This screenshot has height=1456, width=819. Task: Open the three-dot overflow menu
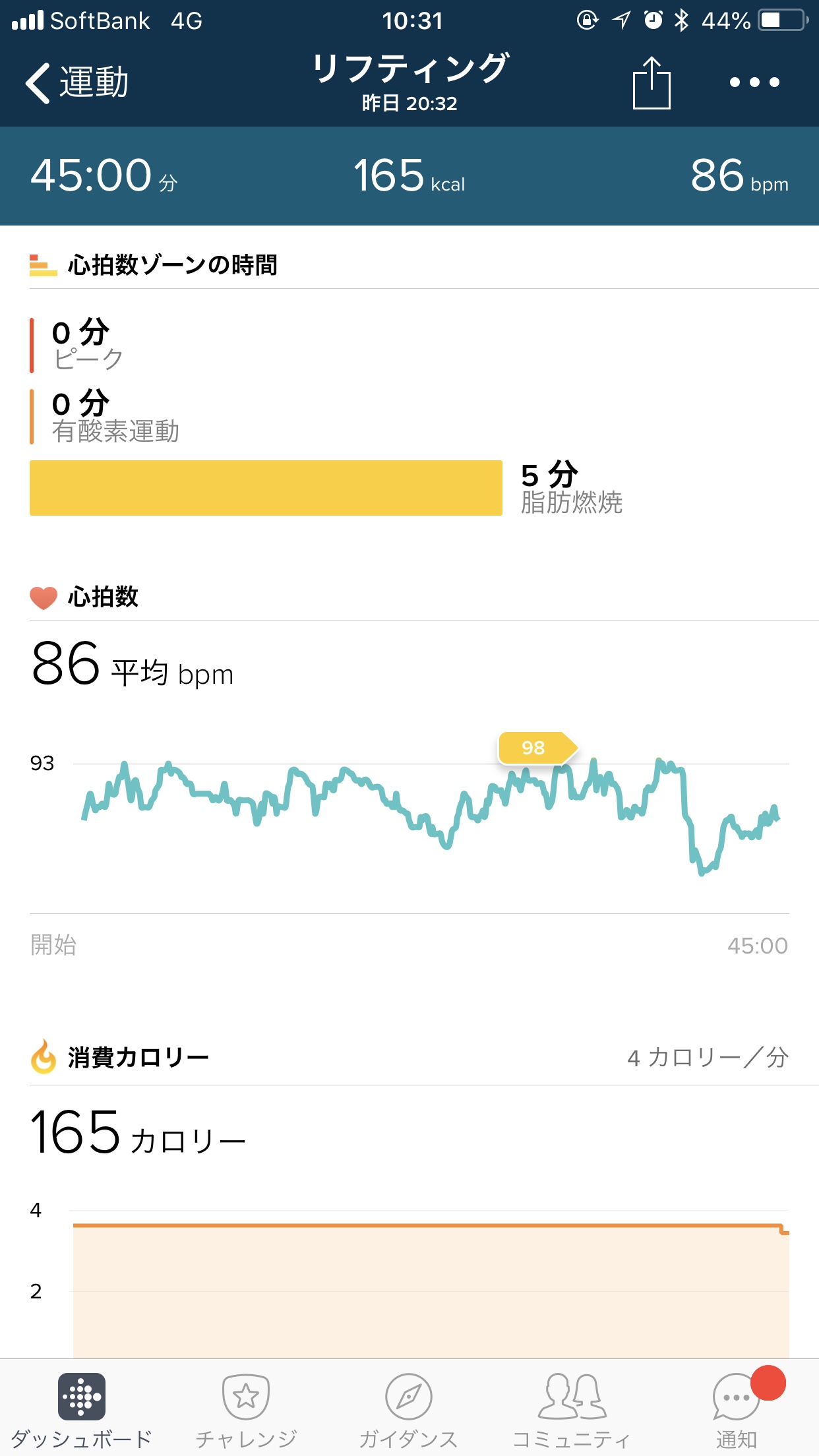[x=754, y=83]
